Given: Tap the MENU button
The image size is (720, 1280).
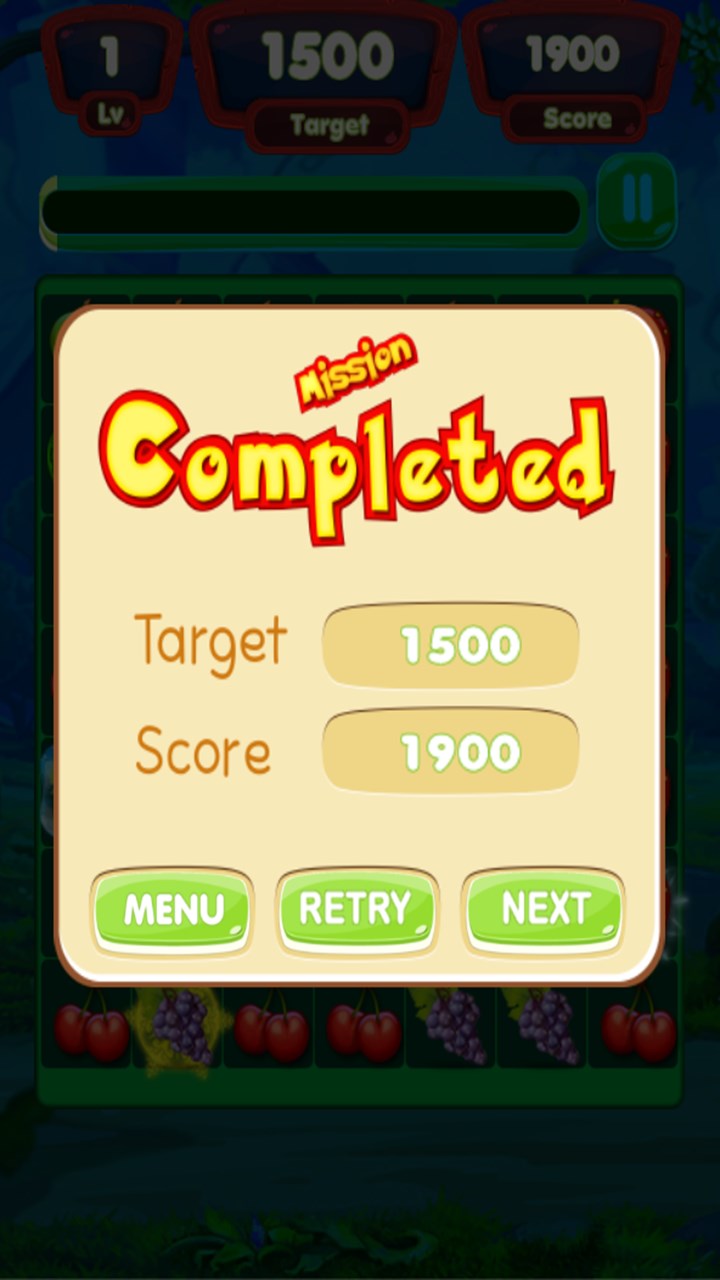Looking at the screenshot, I should (172, 911).
